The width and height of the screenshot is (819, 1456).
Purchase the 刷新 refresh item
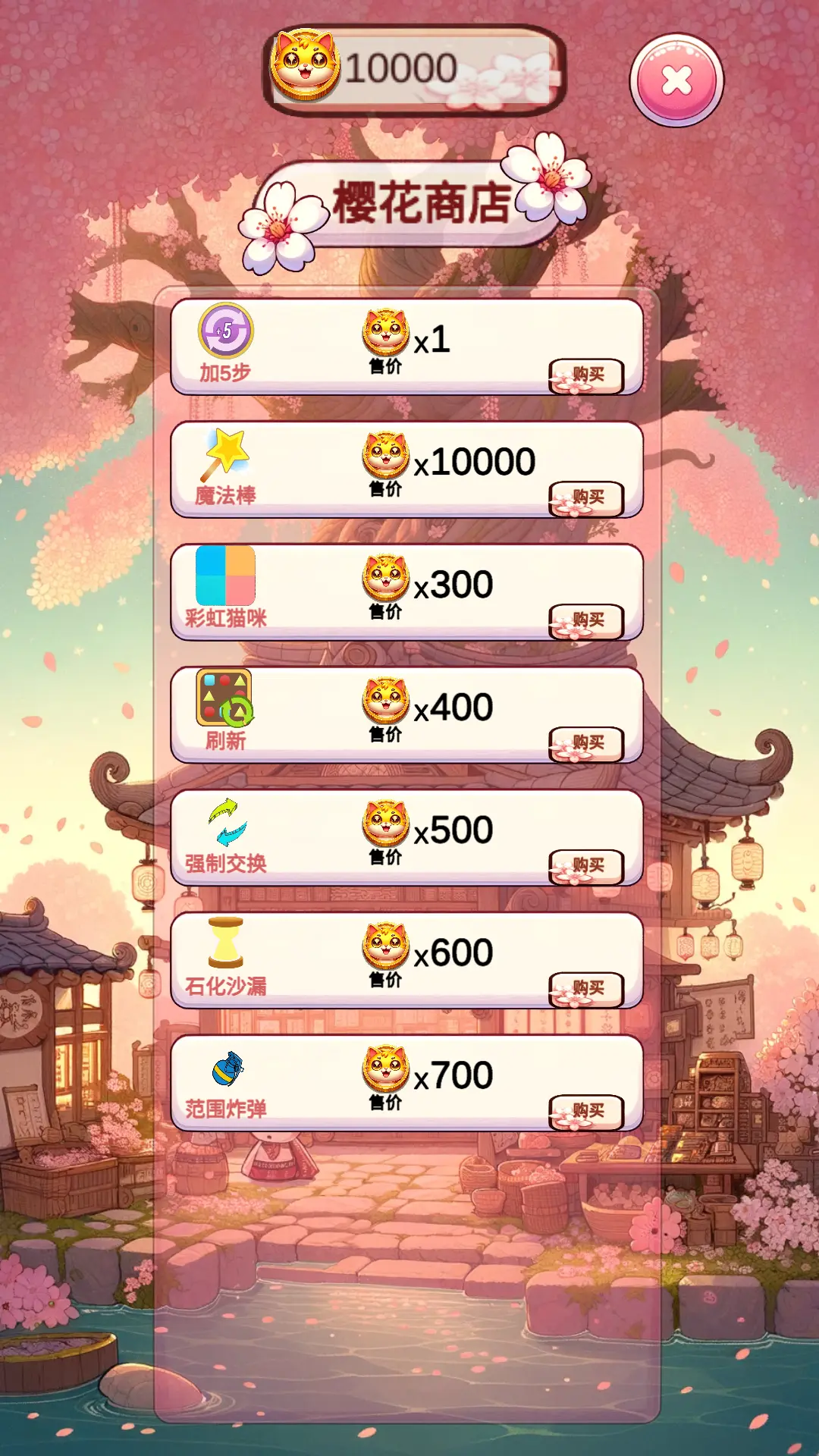tap(587, 745)
